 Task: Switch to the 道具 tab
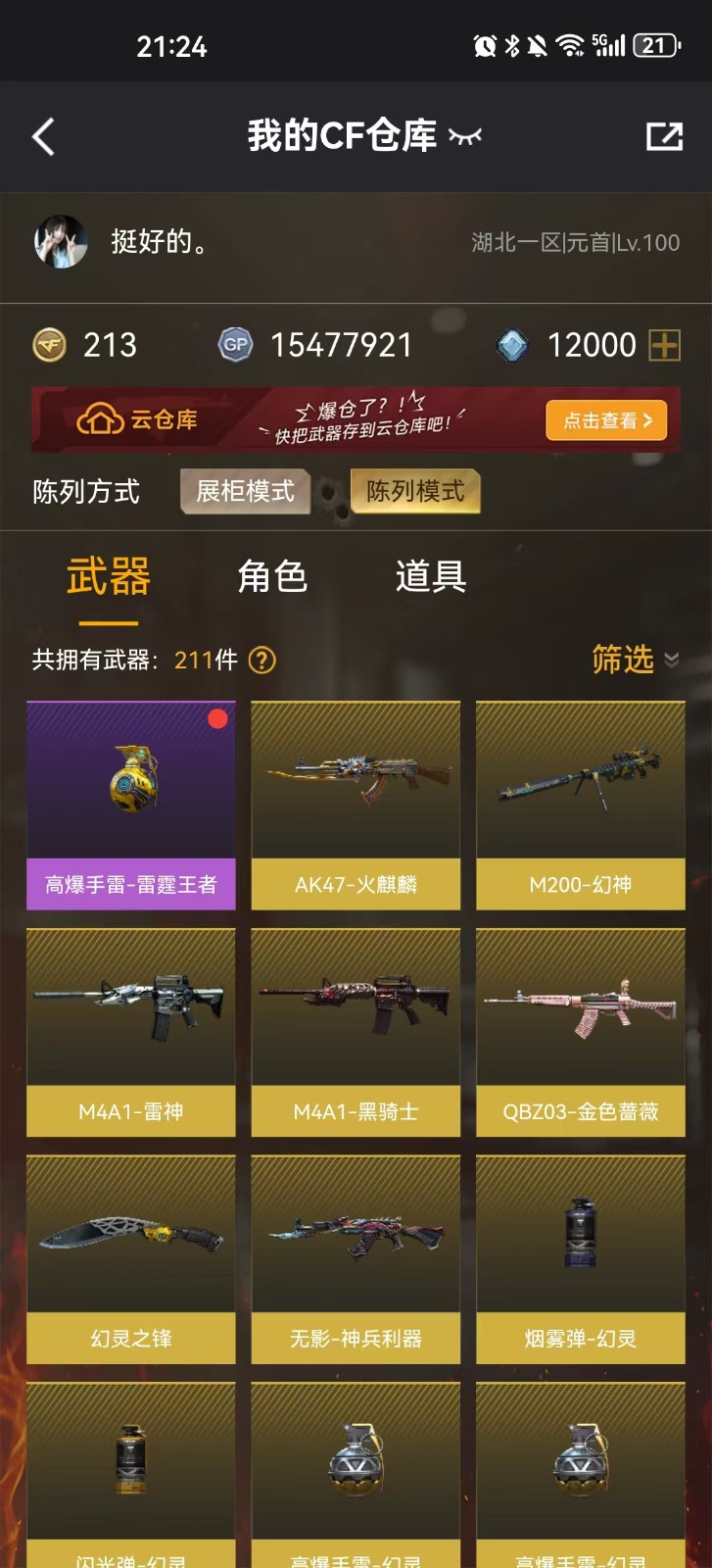click(431, 576)
